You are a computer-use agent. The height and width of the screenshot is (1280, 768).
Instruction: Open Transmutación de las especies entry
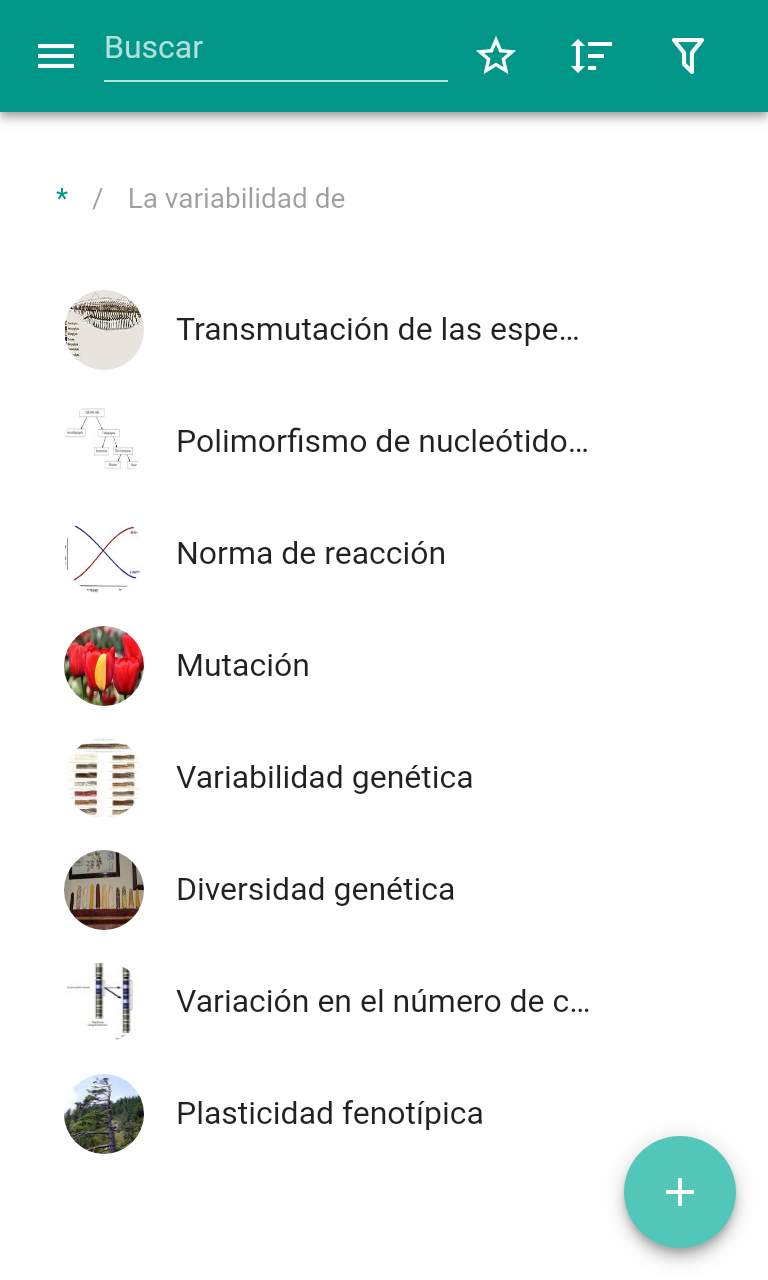384,330
